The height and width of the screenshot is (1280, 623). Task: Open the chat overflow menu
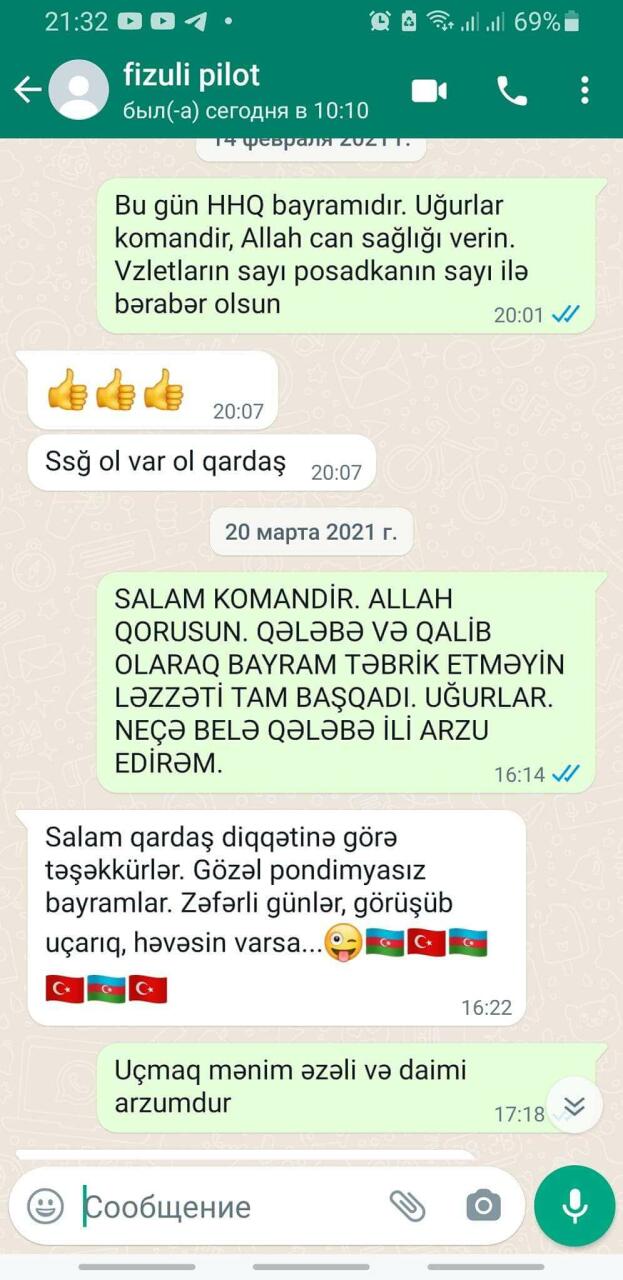[585, 91]
